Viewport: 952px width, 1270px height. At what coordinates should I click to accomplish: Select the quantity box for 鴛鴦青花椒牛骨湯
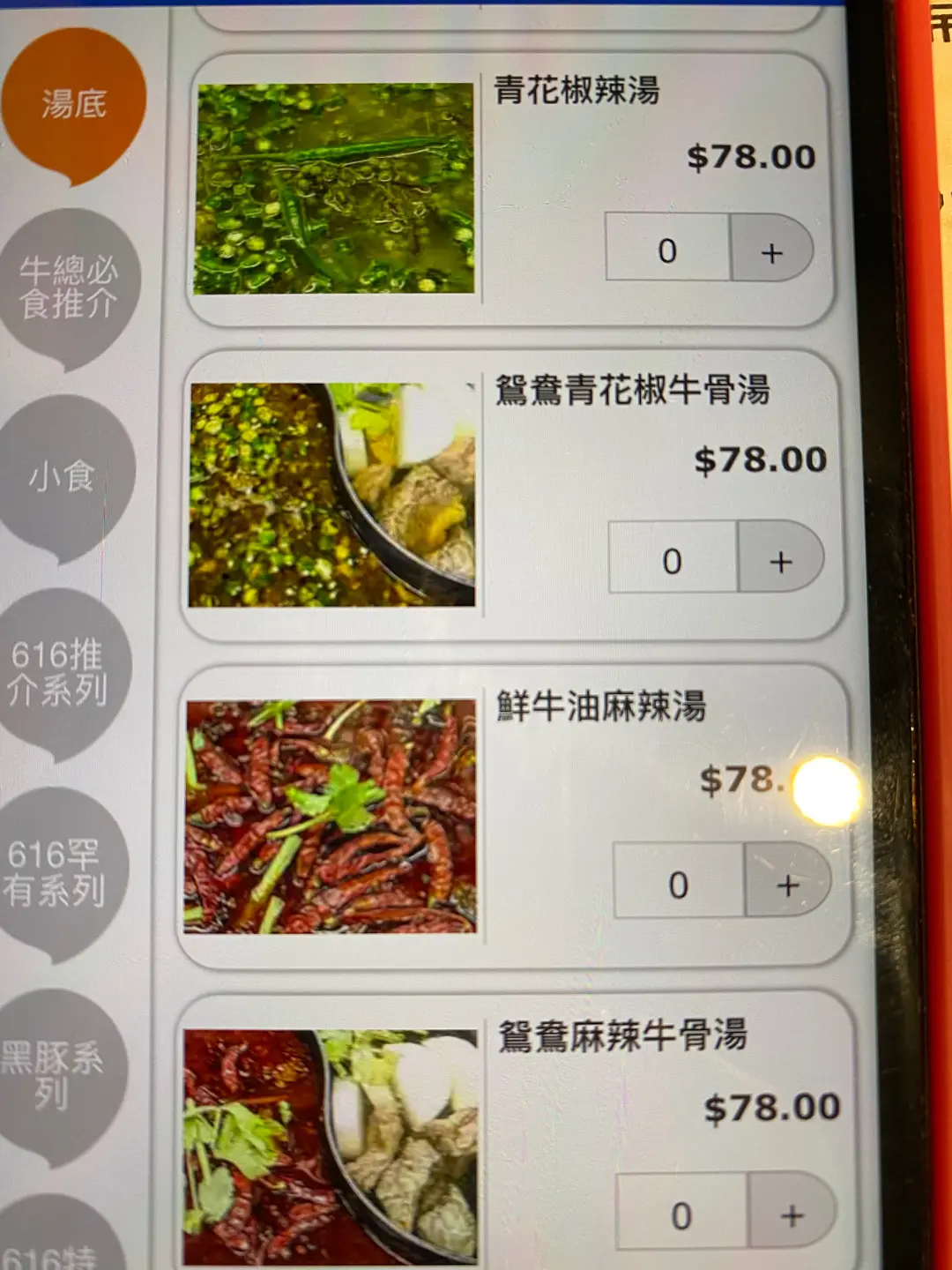point(672,560)
